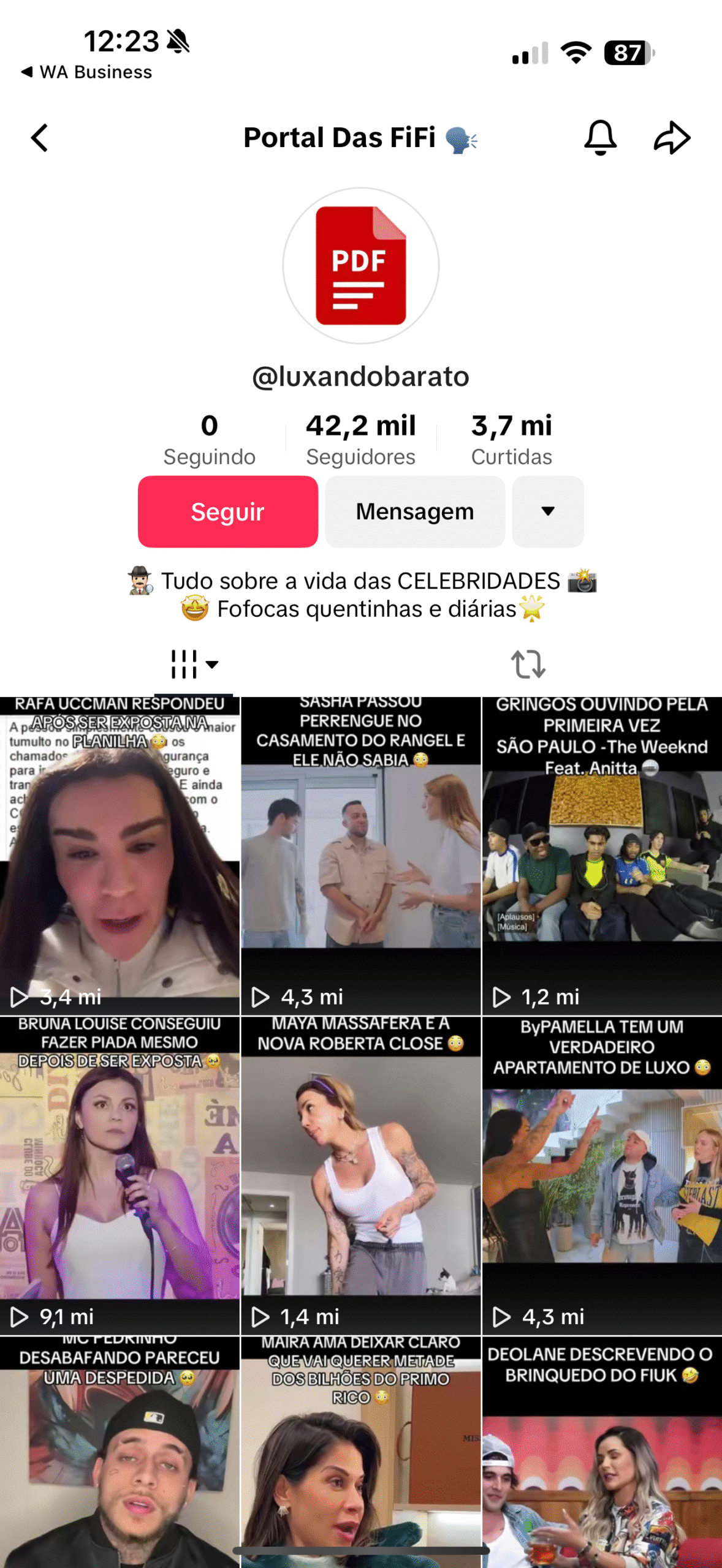
Task: Follow the account with Seguir
Action: [x=228, y=511]
